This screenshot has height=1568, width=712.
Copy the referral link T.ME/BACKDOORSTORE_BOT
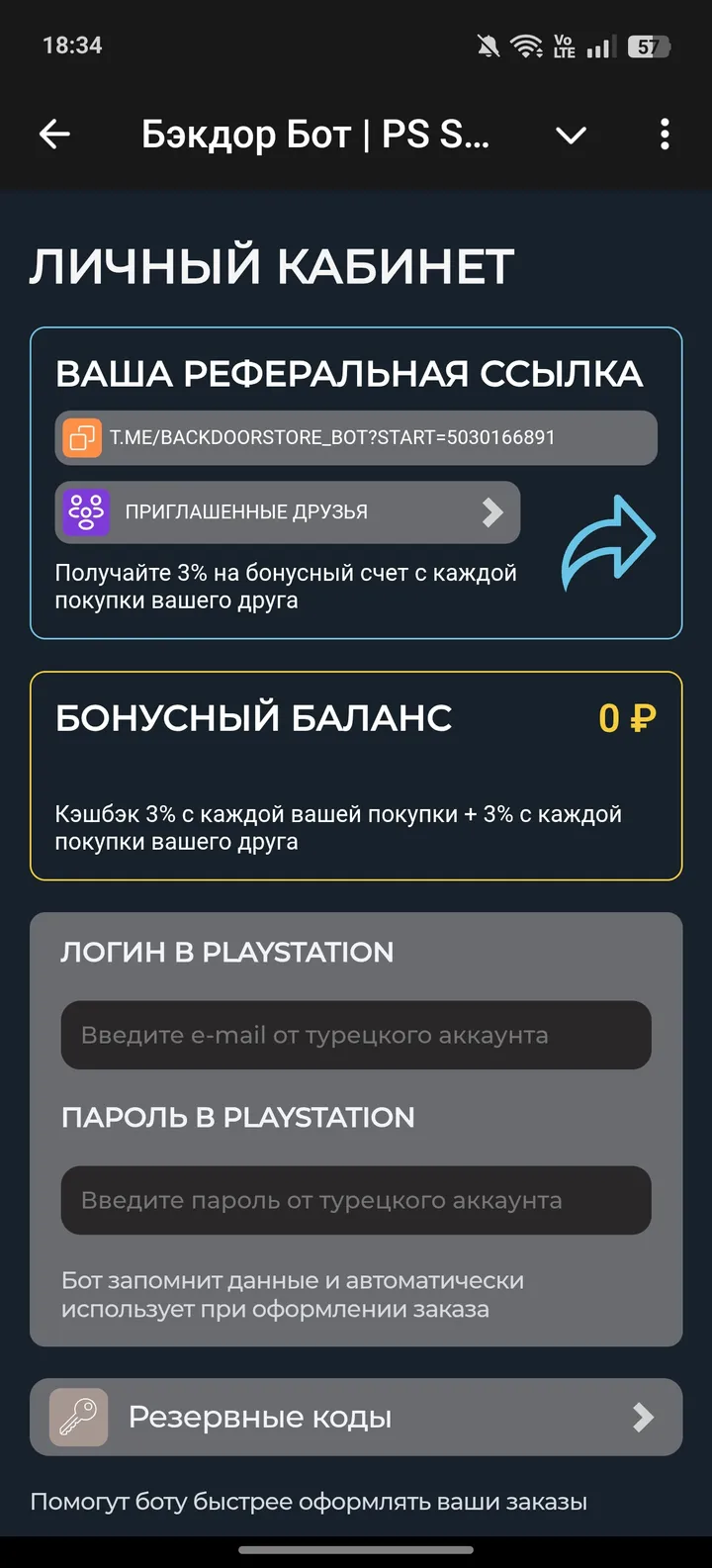[83, 437]
